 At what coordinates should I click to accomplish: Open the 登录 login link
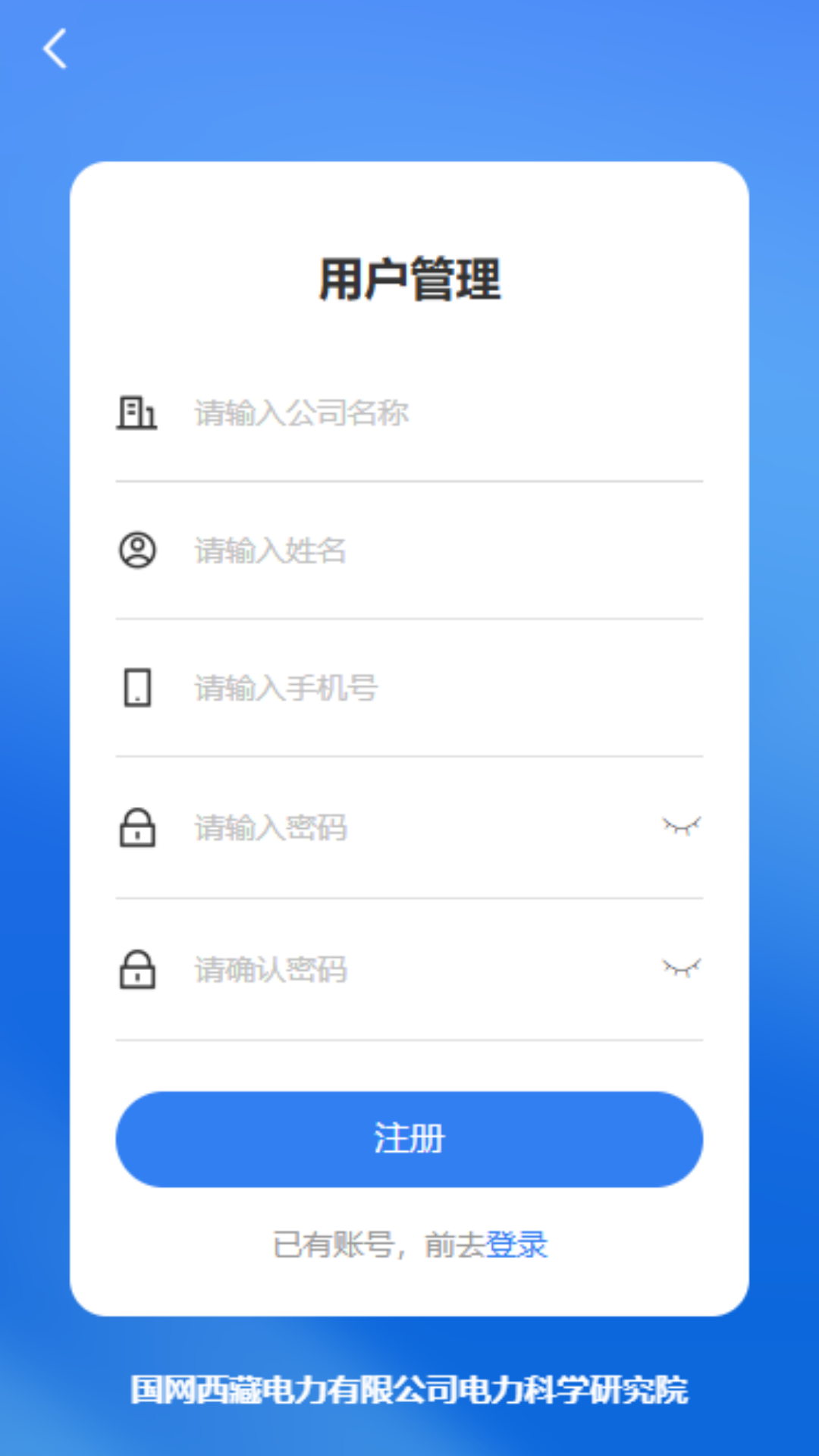pyautogui.click(x=519, y=1243)
